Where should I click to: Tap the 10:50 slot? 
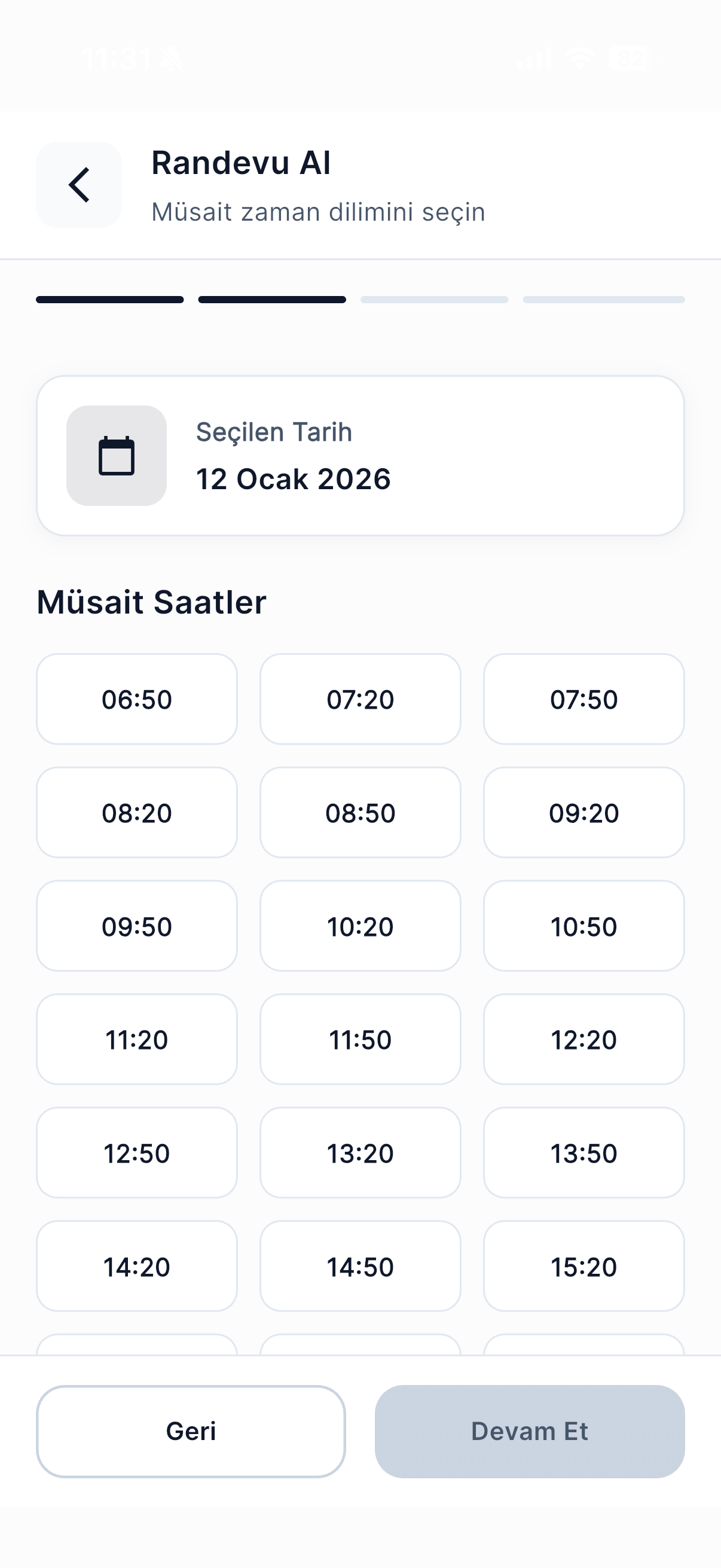pyautogui.click(x=583, y=926)
